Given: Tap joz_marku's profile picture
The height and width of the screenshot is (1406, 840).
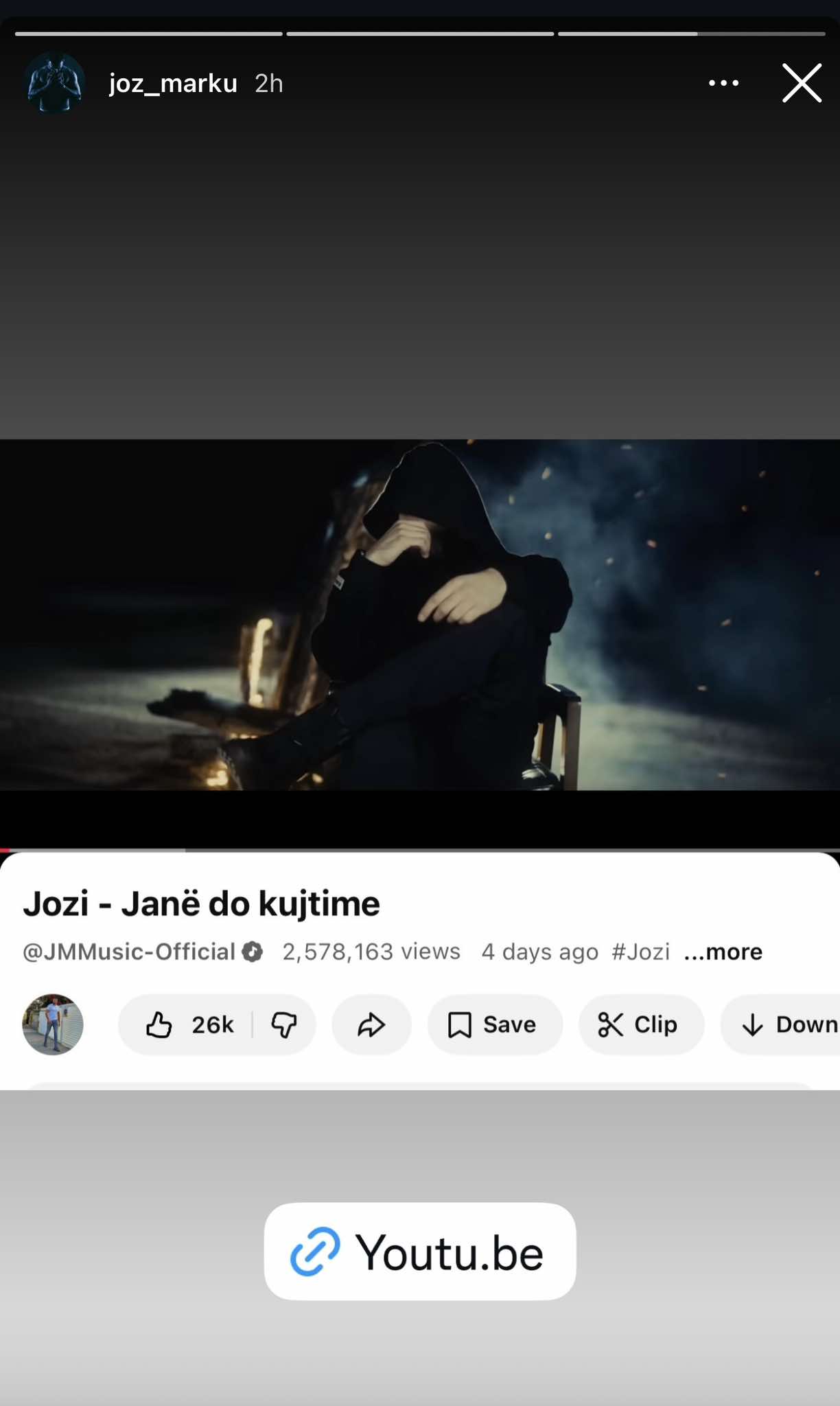Looking at the screenshot, I should [55, 83].
